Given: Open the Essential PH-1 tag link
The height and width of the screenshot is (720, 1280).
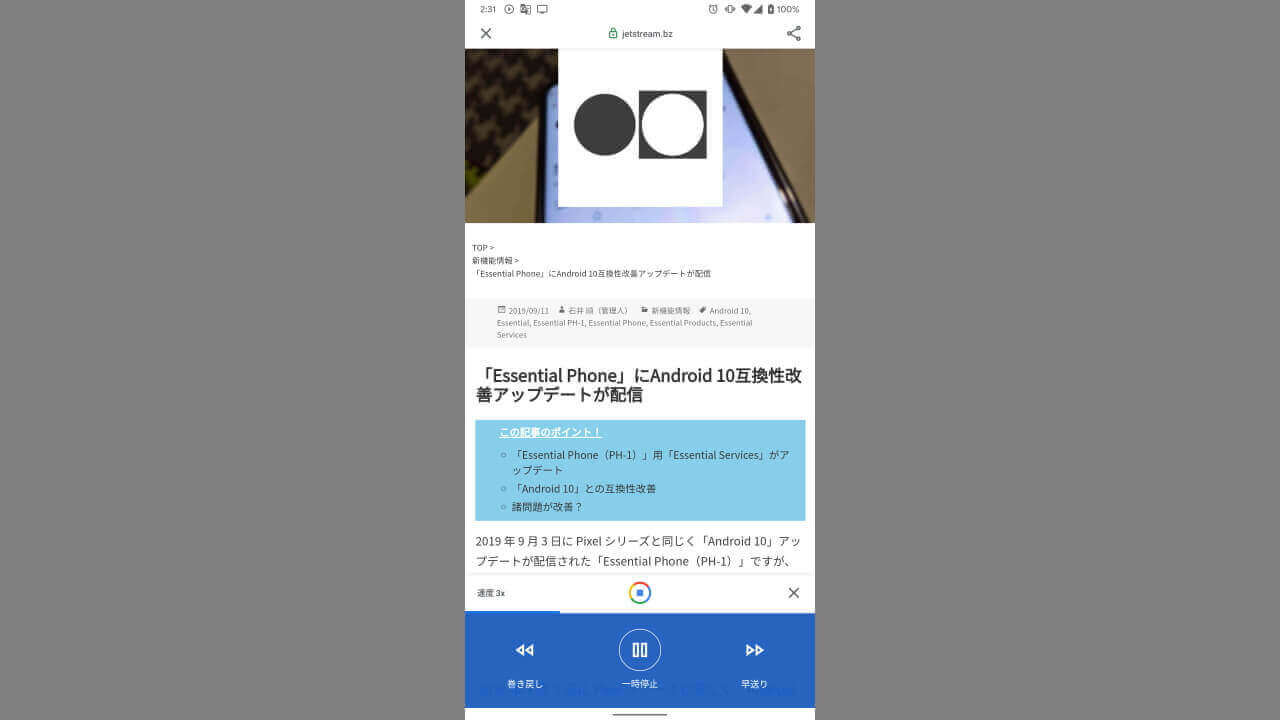Looking at the screenshot, I should tap(558, 323).
